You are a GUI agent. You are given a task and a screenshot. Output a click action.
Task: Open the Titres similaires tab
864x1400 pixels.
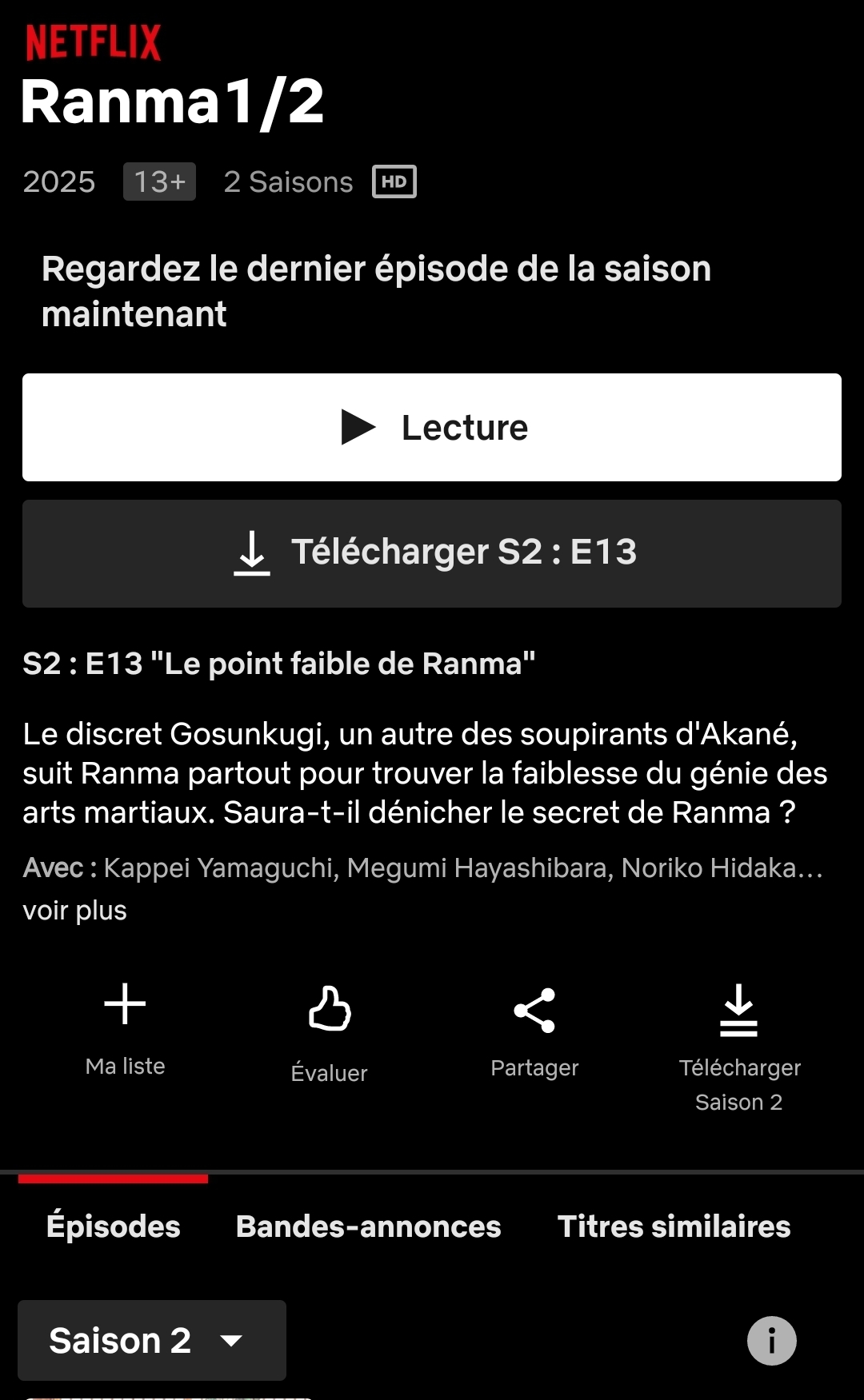674,1226
